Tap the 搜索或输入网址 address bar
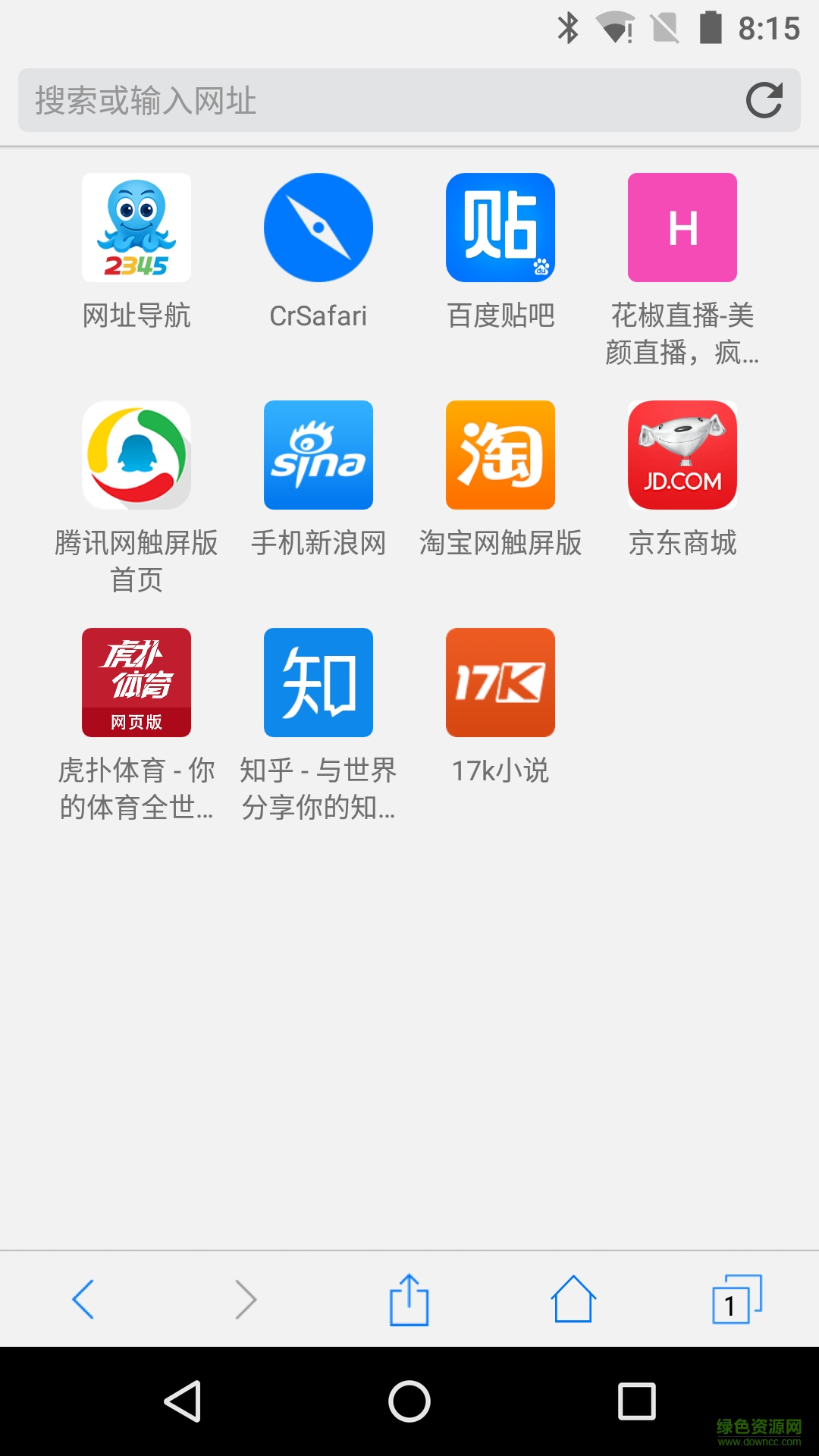 [341, 100]
